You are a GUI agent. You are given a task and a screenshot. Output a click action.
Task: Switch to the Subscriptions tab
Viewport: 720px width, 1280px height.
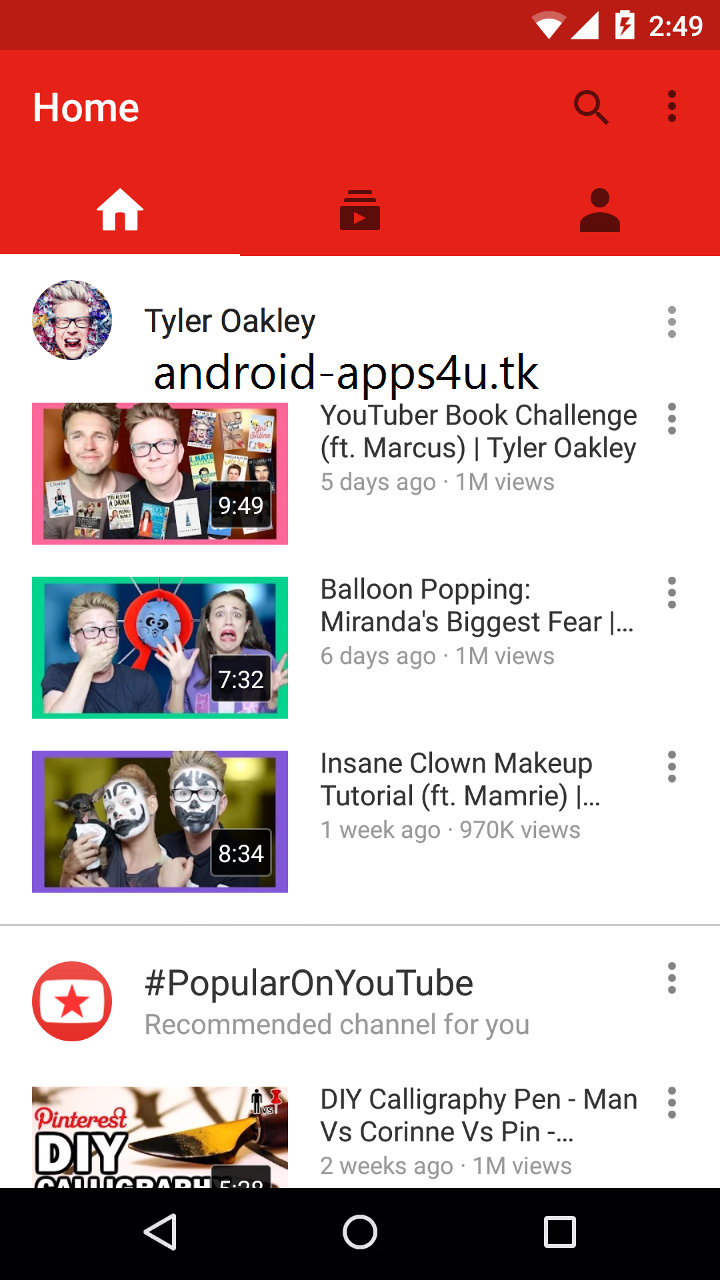(360, 211)
